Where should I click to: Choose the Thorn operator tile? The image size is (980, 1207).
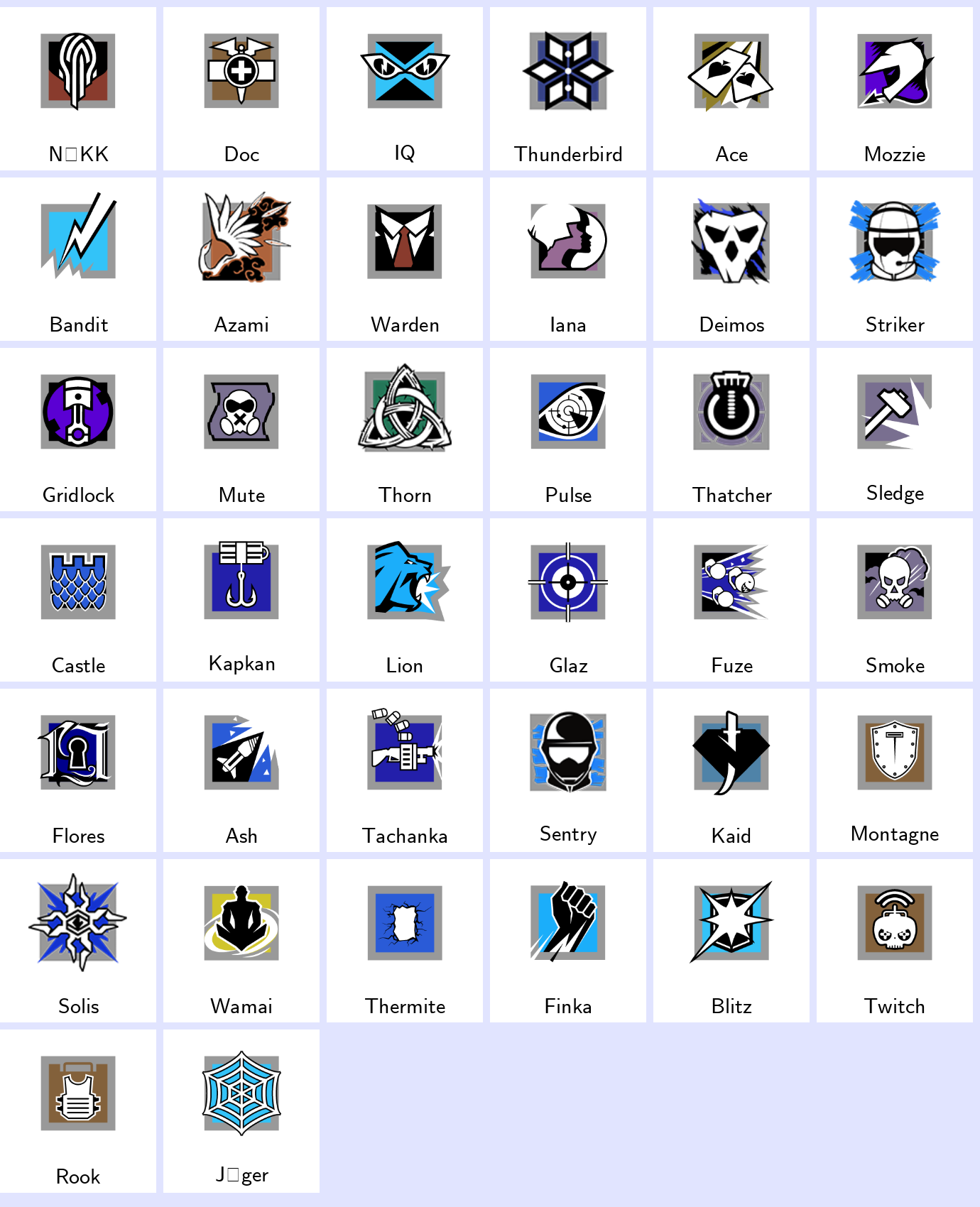405,430
